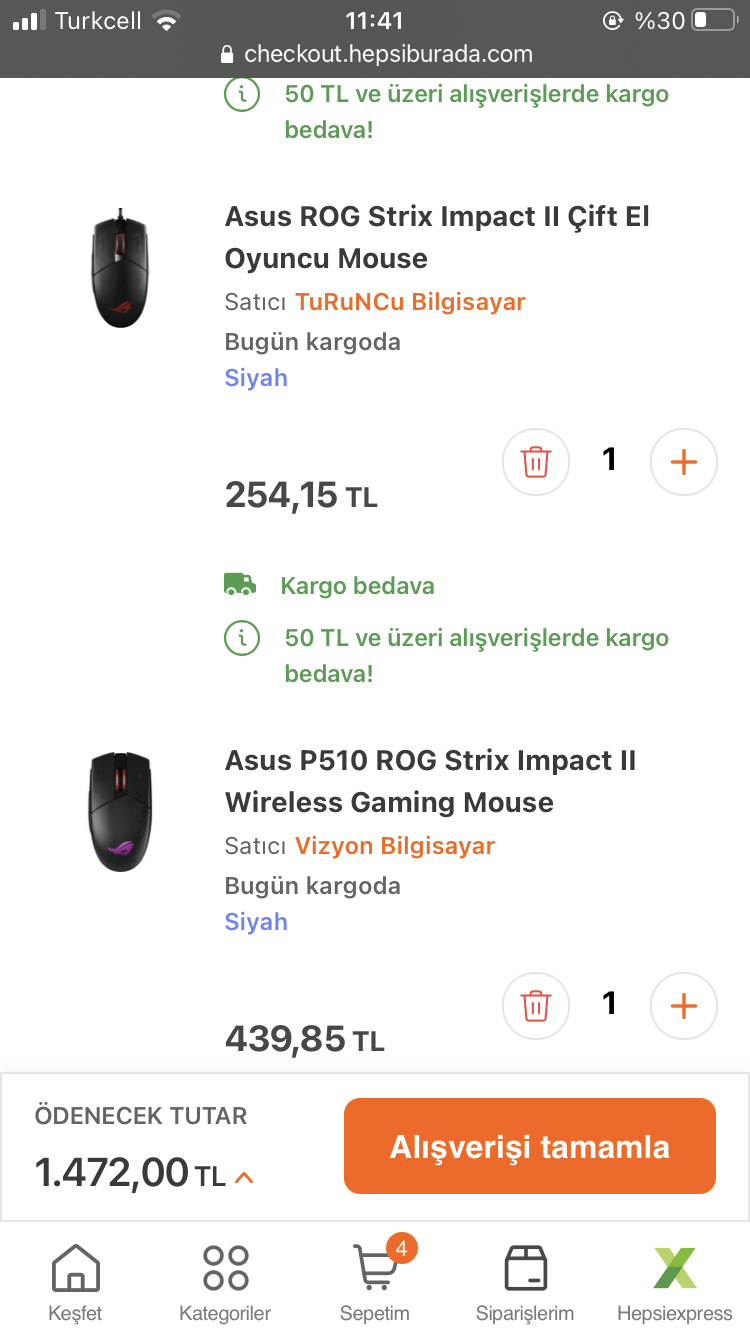Switch to the Siparişlerim tab

click(x=525, y=1282)
